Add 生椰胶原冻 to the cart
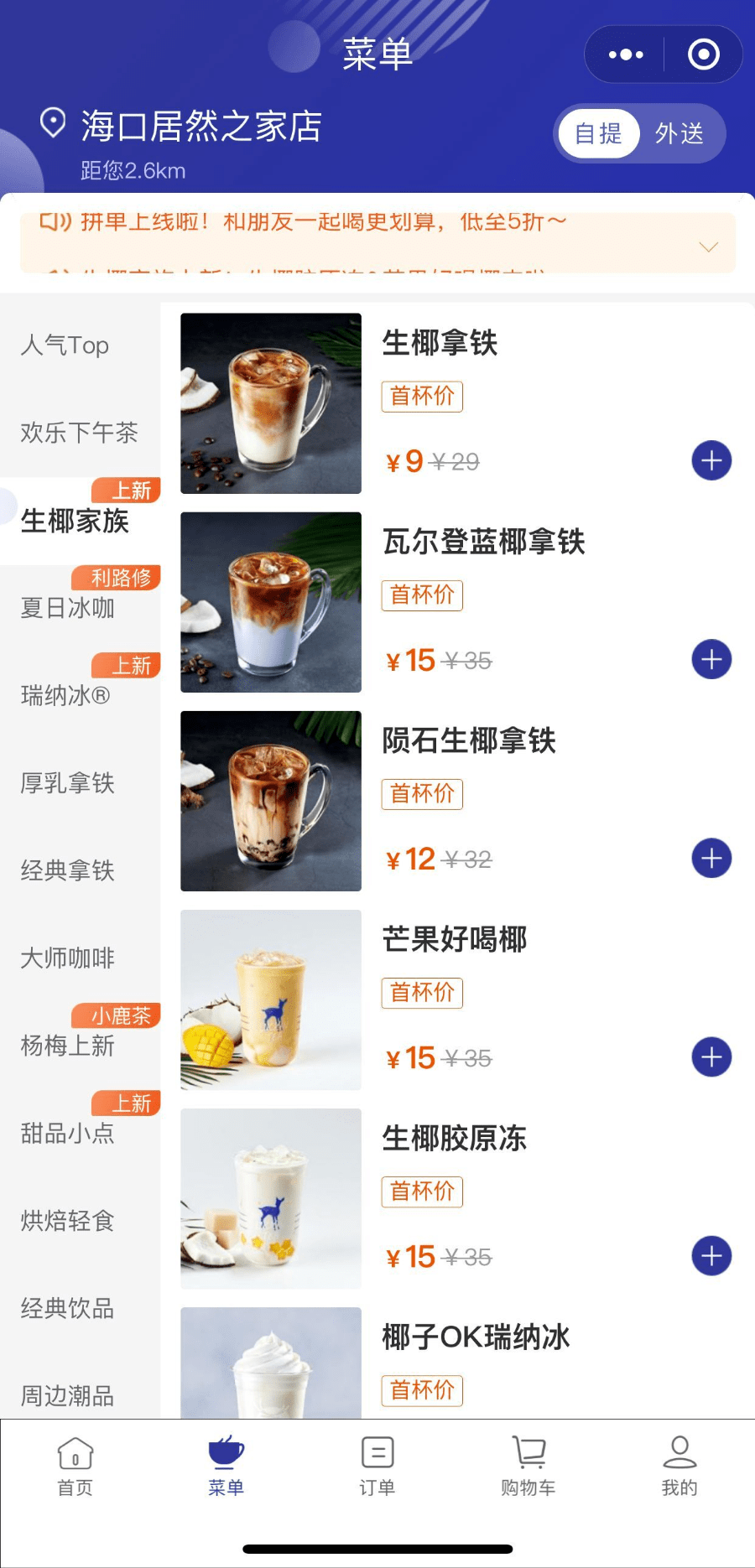This screenshot has height=1568, width=755. 711,1255
